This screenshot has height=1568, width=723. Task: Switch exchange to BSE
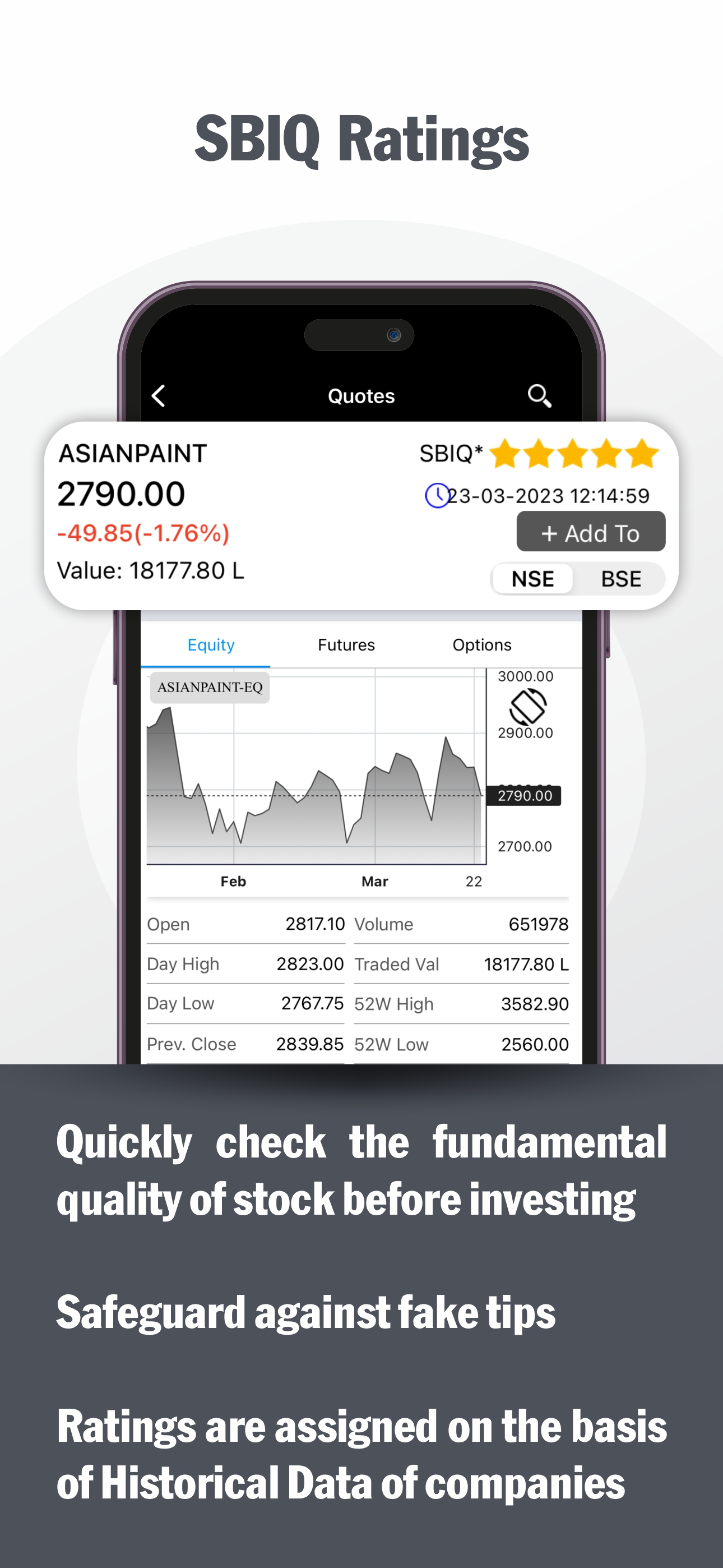click(x=621, y=578)
